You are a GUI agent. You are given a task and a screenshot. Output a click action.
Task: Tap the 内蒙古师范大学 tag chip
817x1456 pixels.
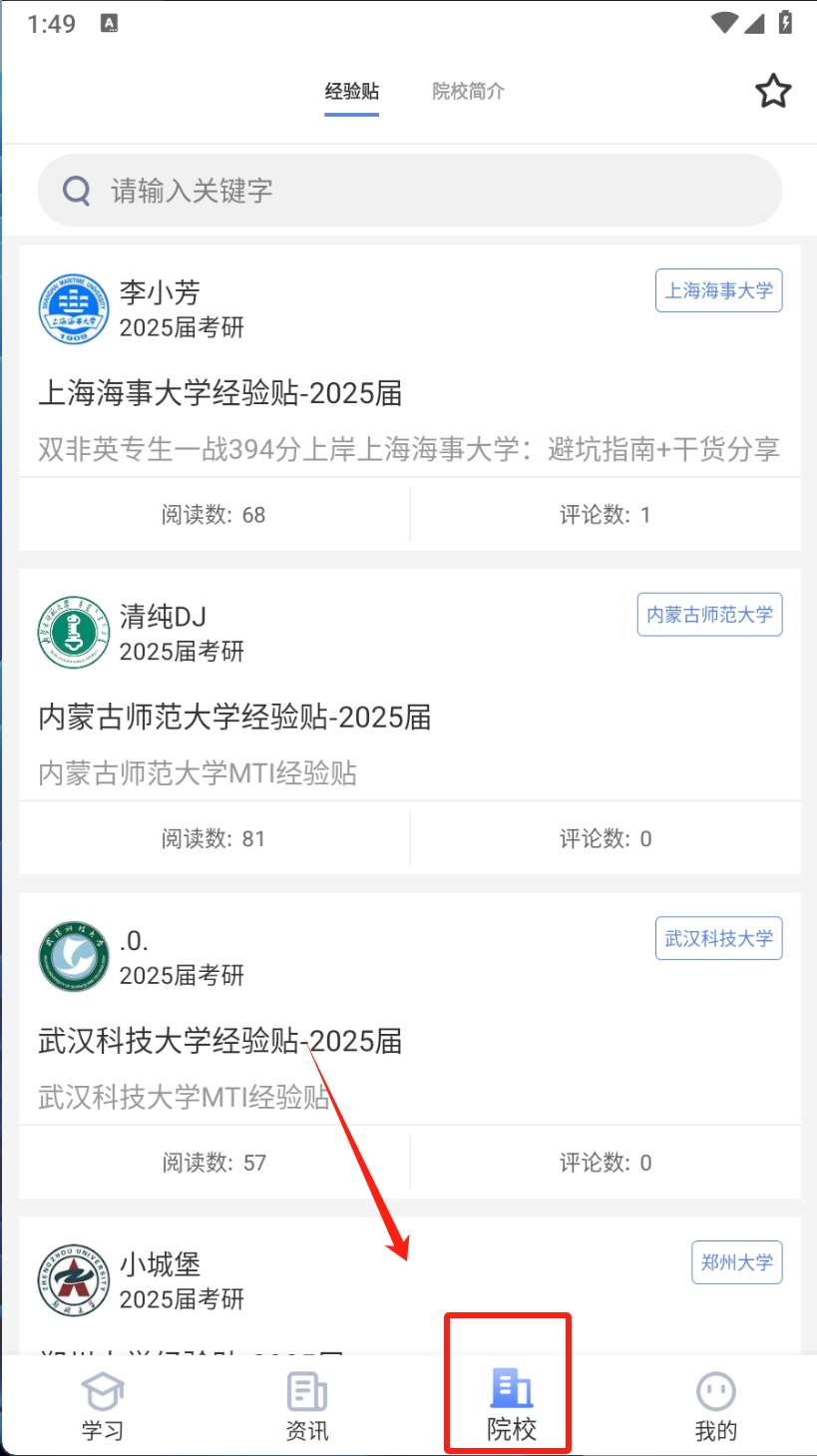(x=709, y=615)
